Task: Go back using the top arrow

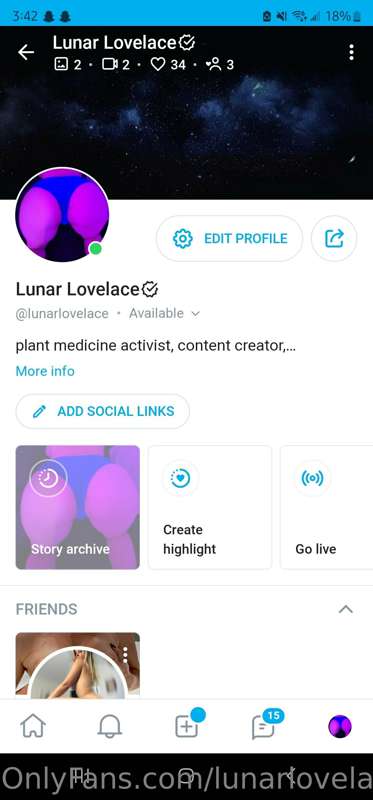Action: pos(26,52)
